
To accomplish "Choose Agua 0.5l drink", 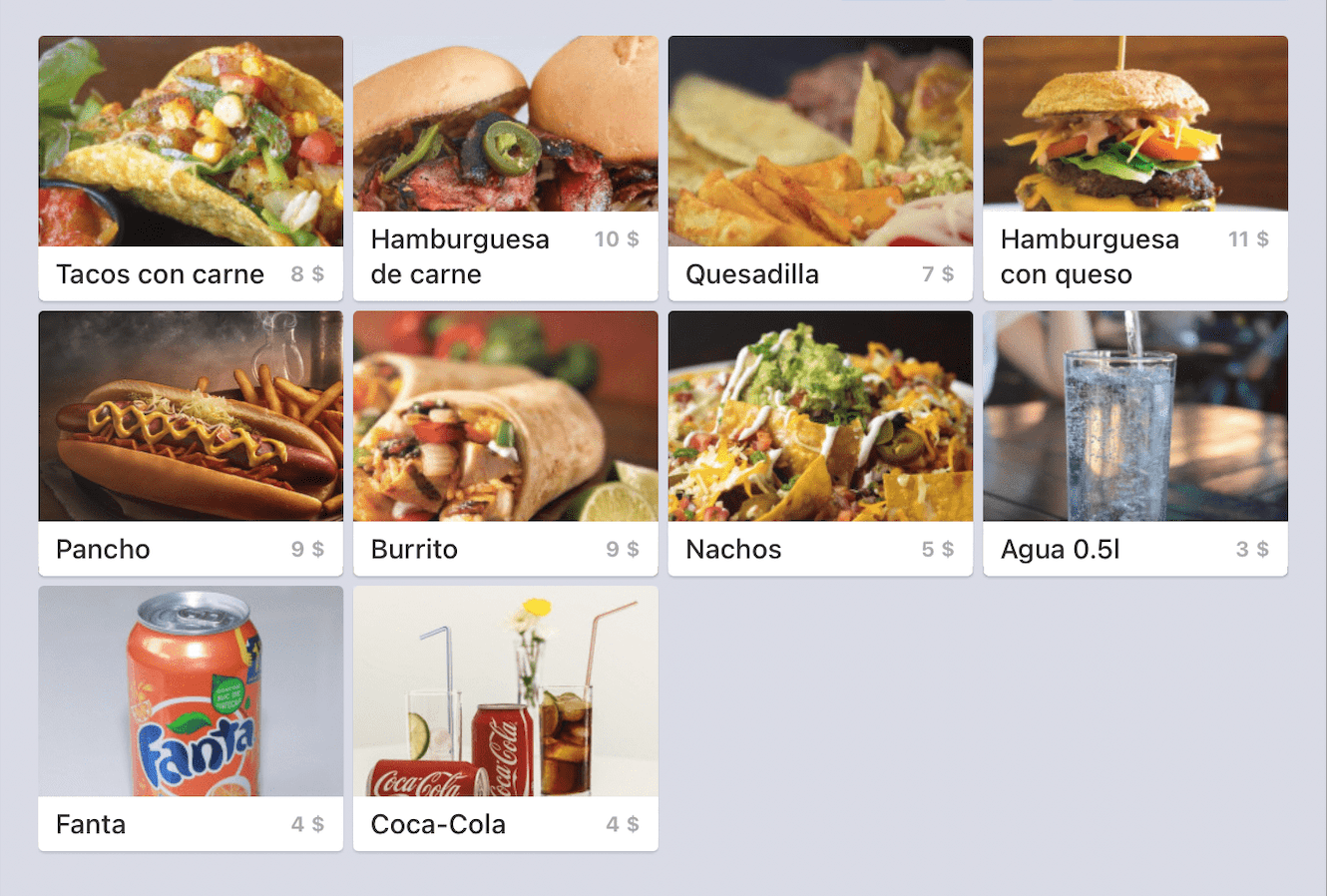I will click(x=1135, y=443).
